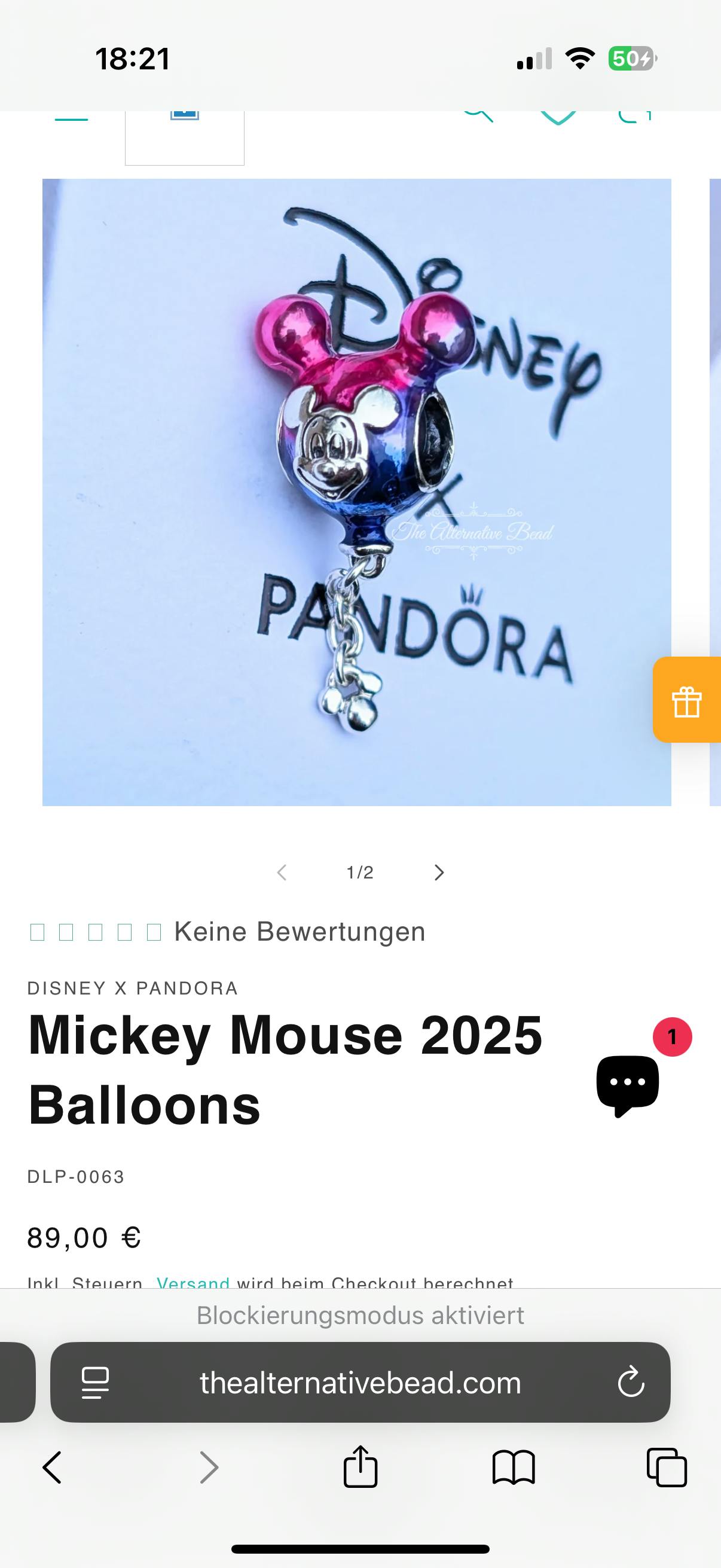Open the site search

(478, 115)
